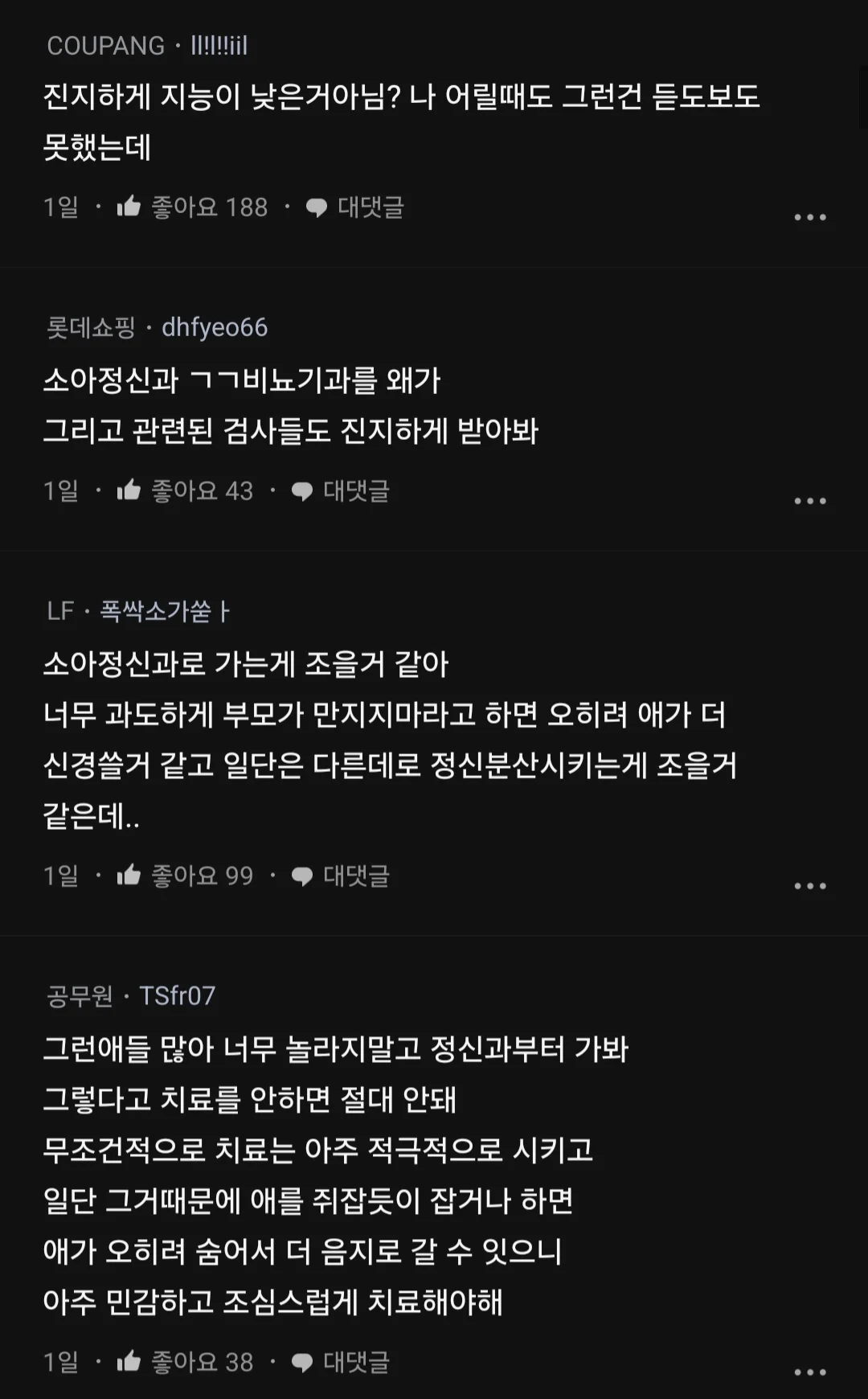Reply to dhfyeo66's comment
868x1399 pixels.
tap(341, 490)
